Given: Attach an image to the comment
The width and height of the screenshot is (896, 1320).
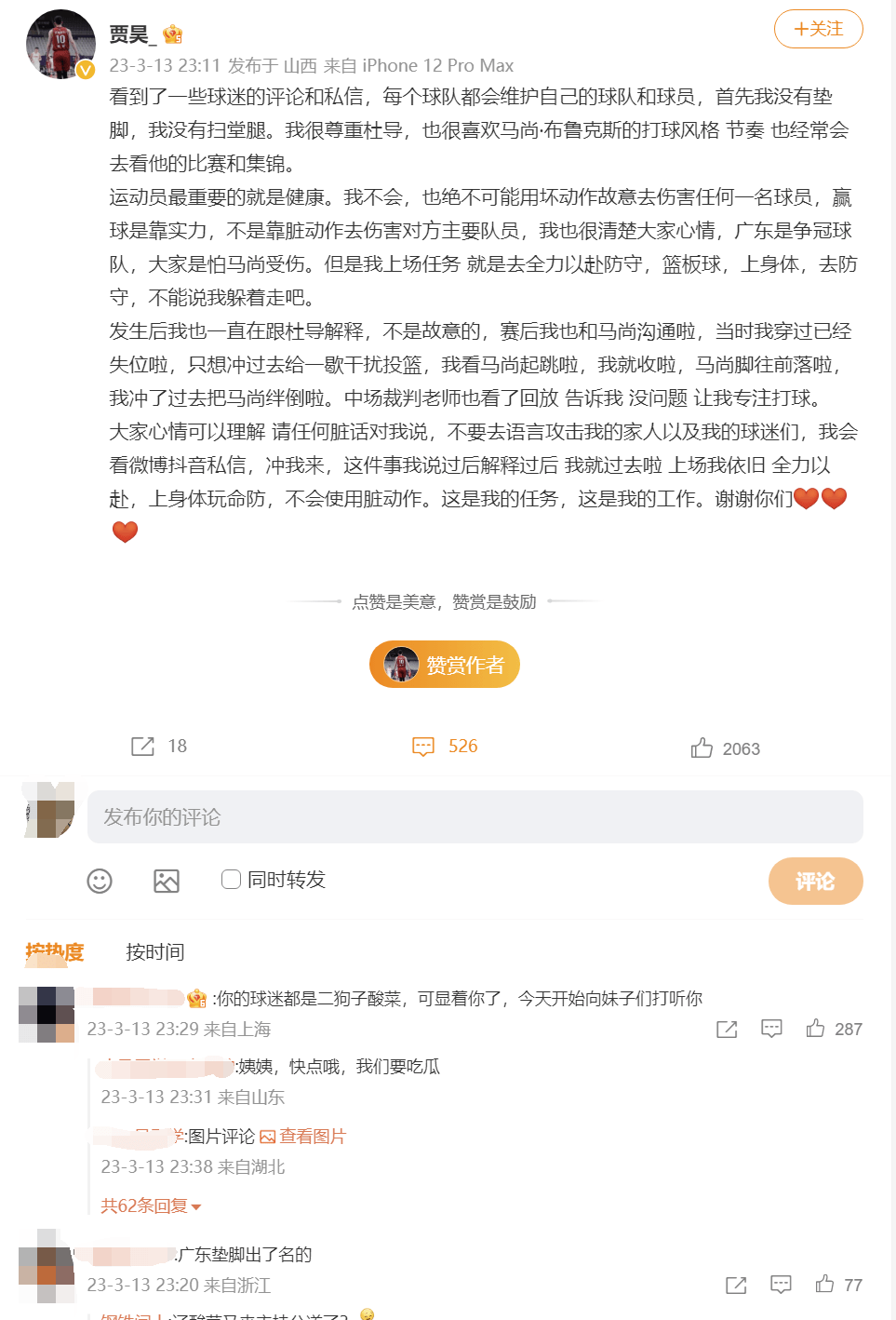Looking at the screenshot, I should pyautogui.click(x=167, y=881).
